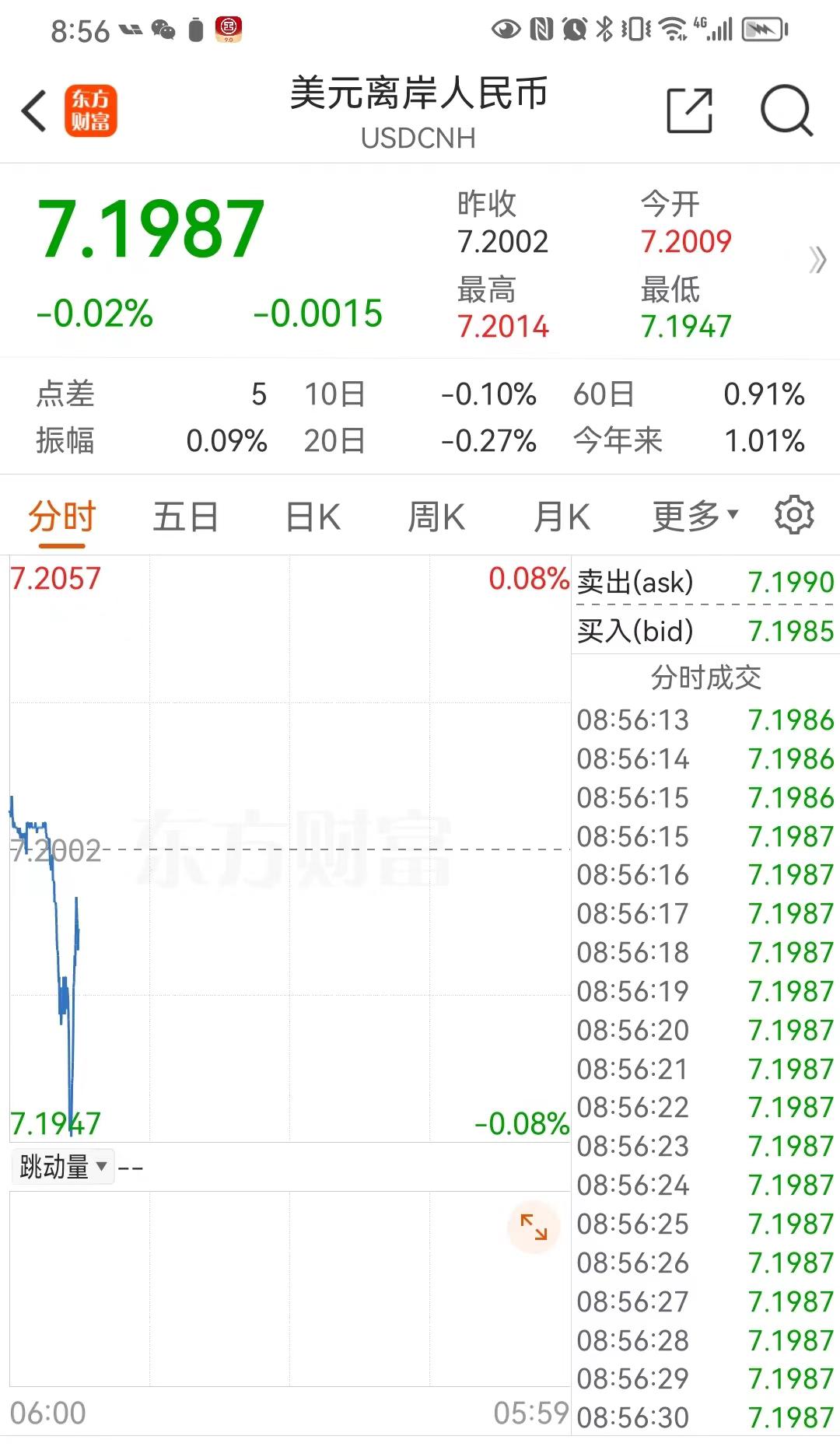This screenshot has height=1450, width=840.
Task: Switch to the 周K chart tab
Action: [x=436, y=517]
